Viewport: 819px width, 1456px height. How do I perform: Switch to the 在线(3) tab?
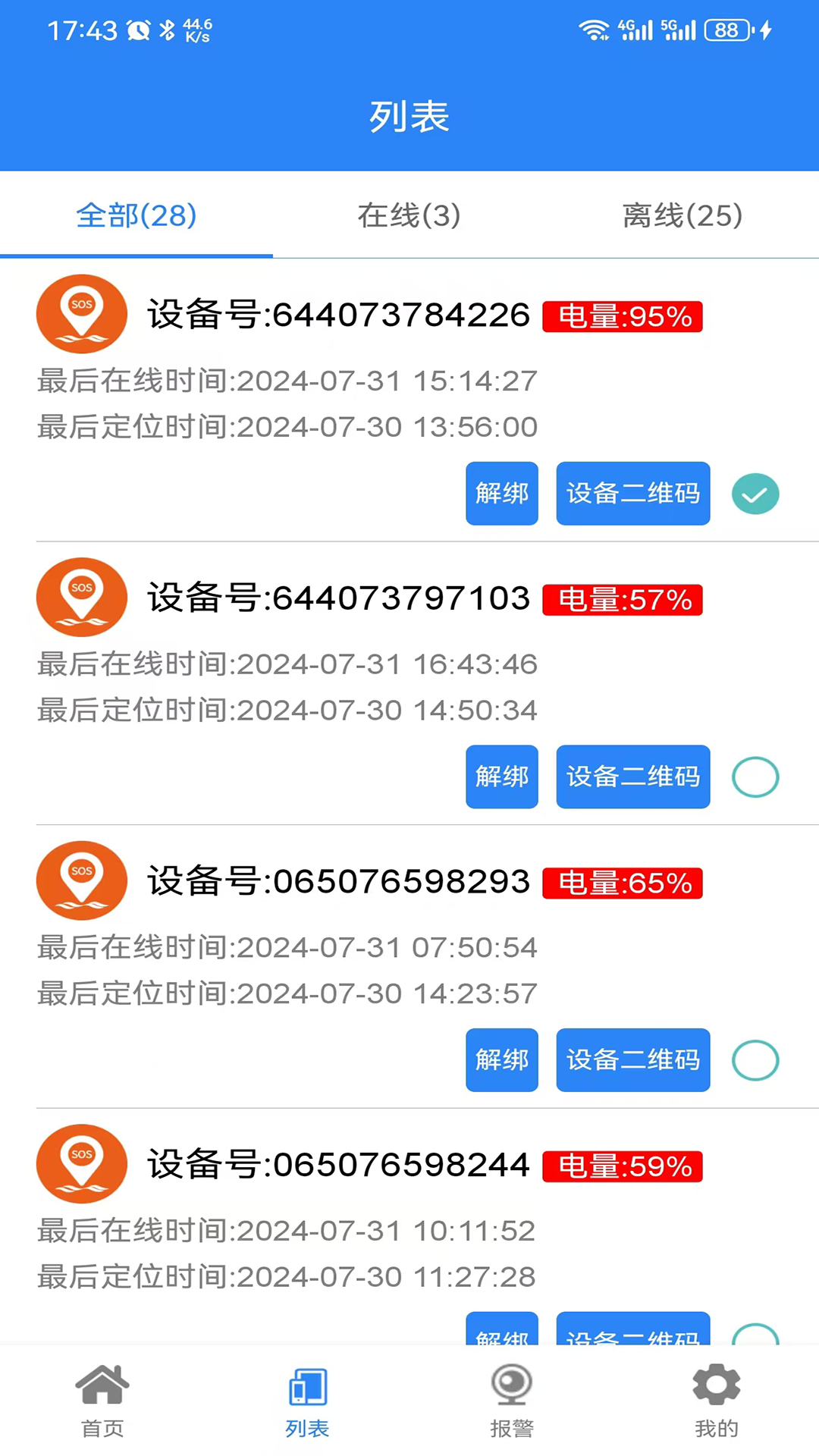[409, 216]
